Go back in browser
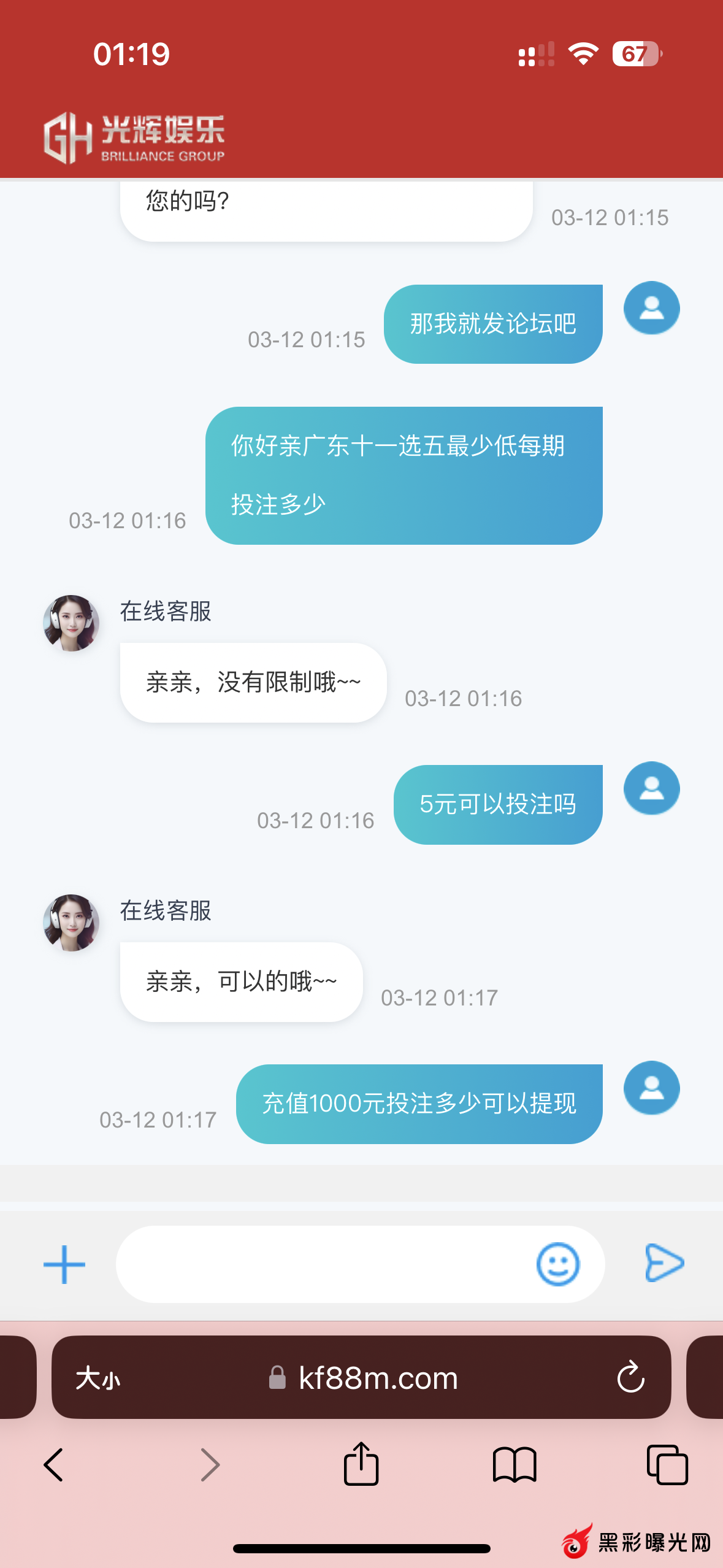The width and height of the screenshot is (723, 1568). [x=54, y=1465]
